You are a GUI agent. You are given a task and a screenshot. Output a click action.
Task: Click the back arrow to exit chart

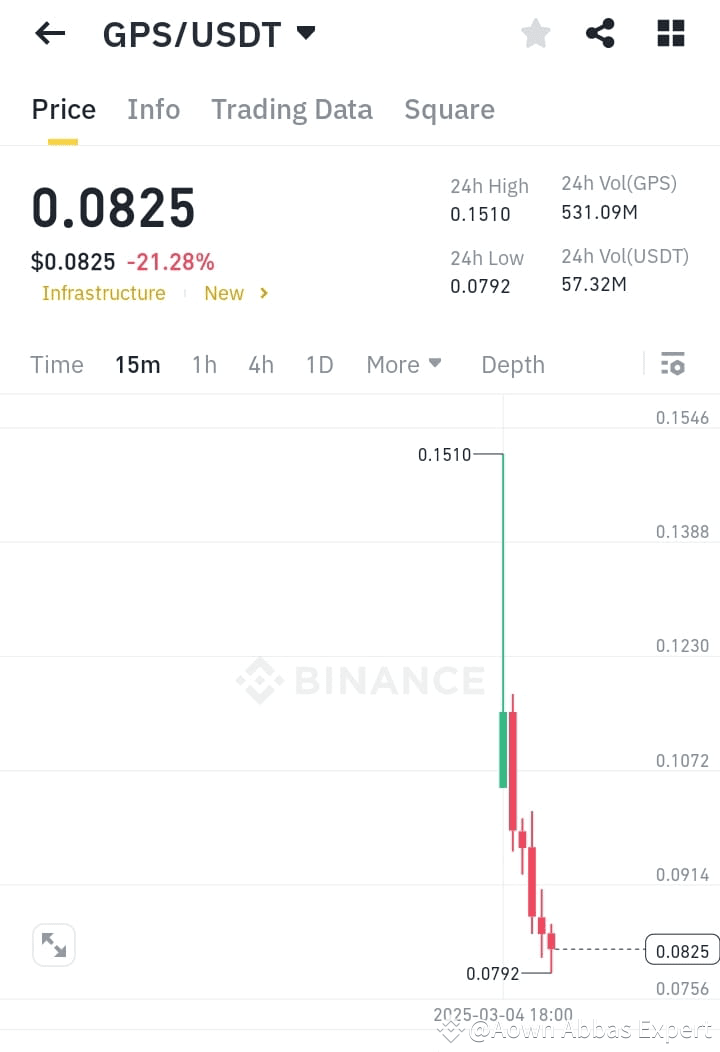pos(49,33)
